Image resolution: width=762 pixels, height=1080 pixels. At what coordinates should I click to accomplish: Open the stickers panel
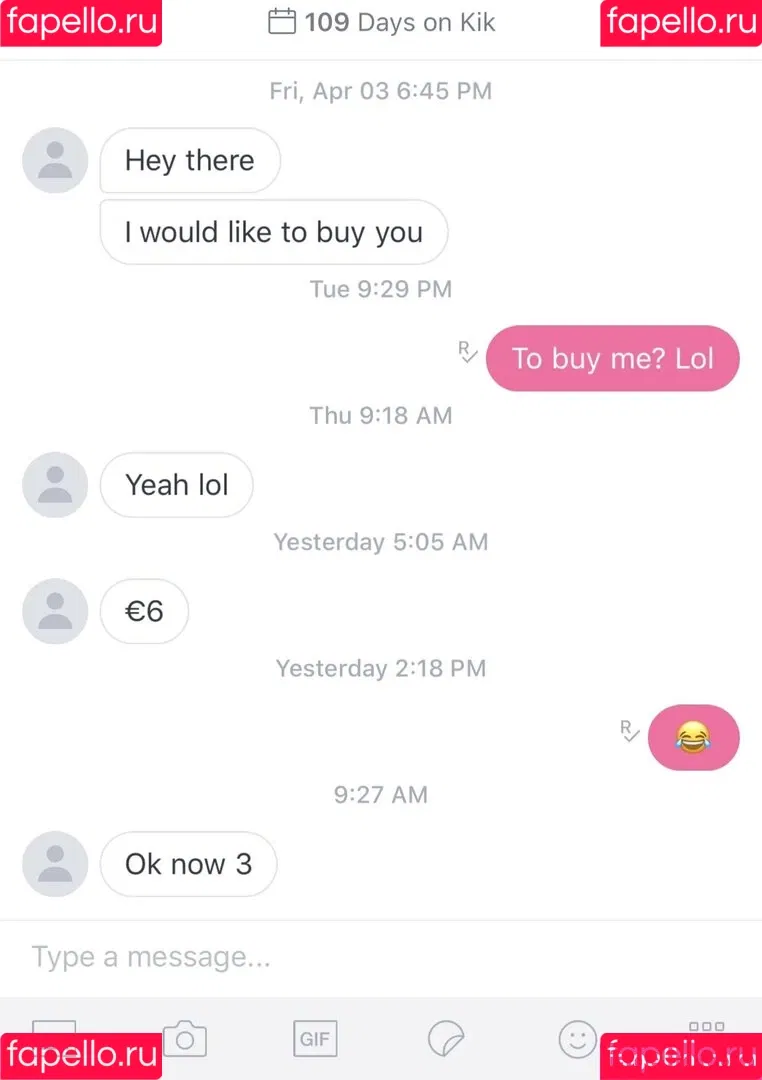click(445, 1039)
